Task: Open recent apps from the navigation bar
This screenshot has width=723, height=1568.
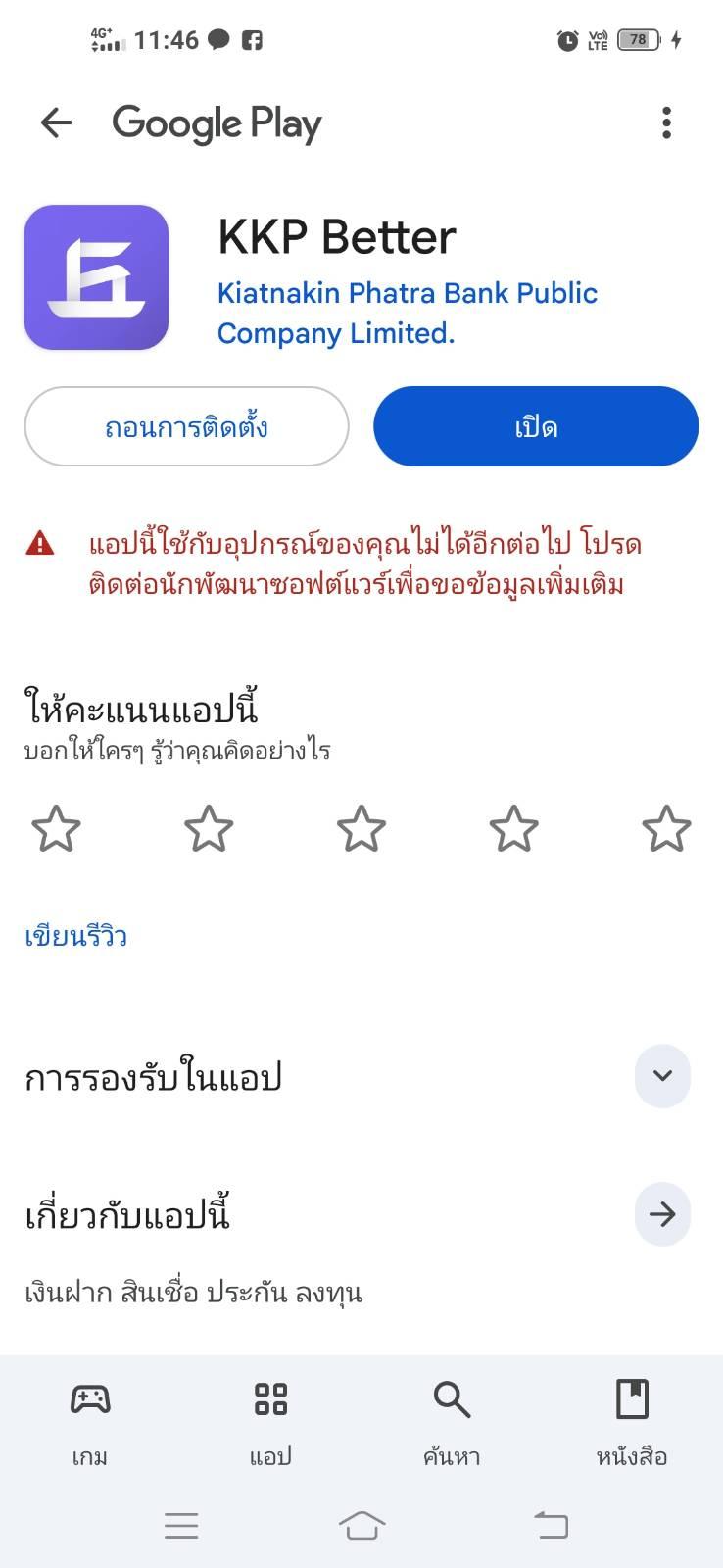Action: tap(181, 1525)
